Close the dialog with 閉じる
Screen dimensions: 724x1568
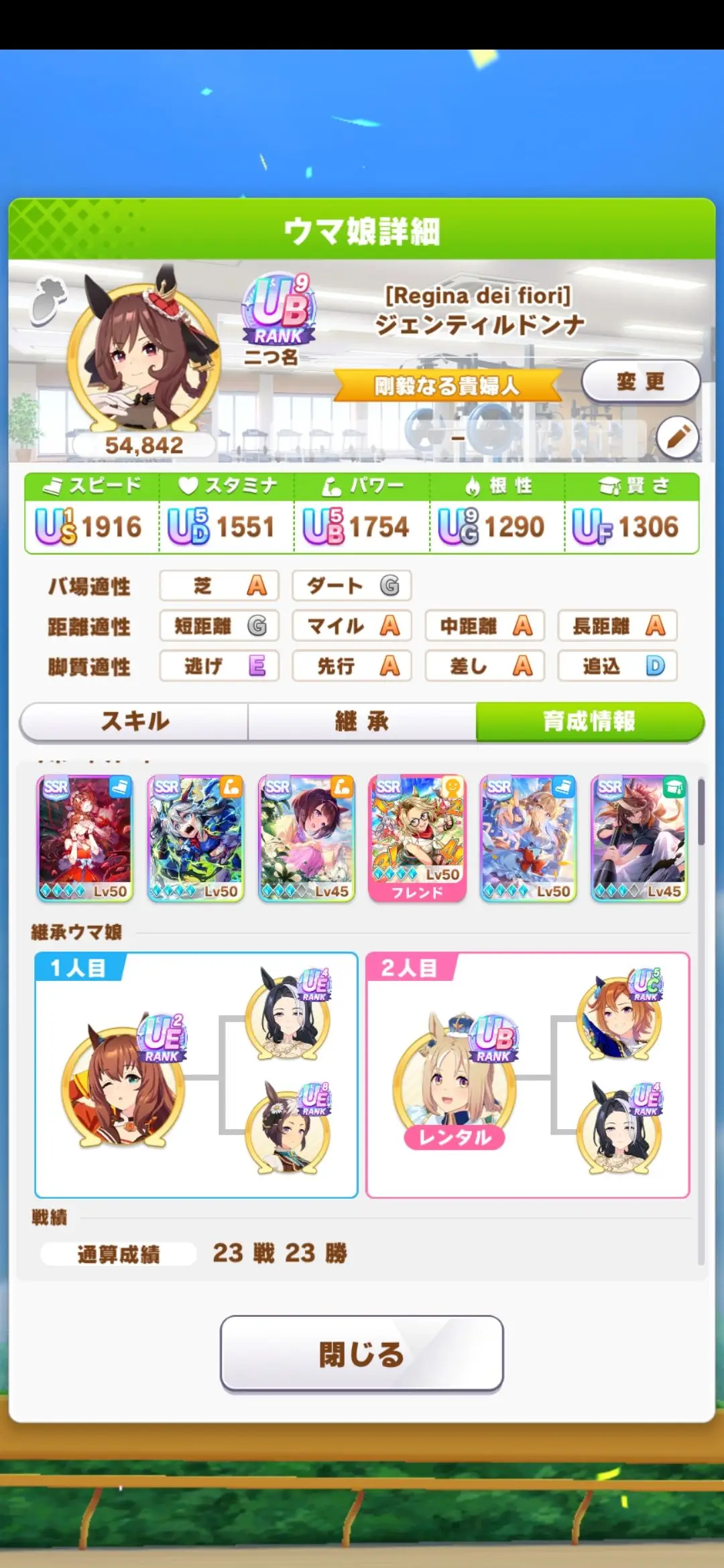point(362,1354)
